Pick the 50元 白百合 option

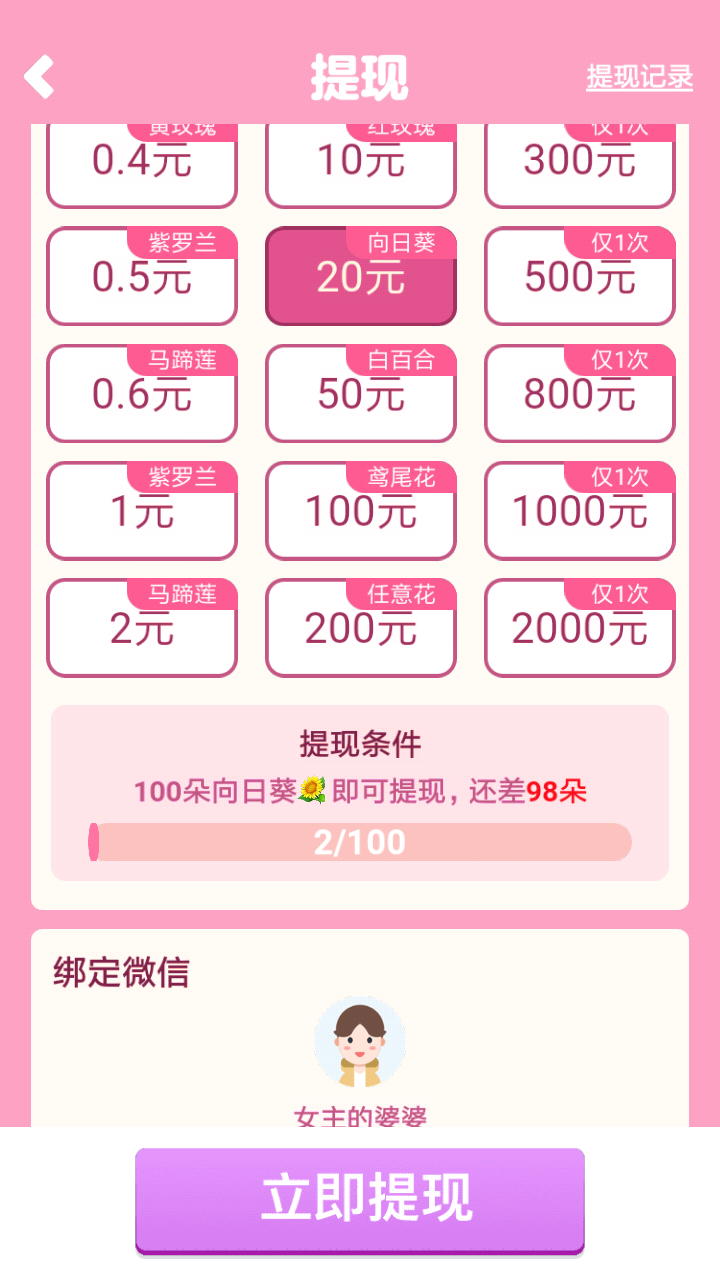click(x=360, y=394)
